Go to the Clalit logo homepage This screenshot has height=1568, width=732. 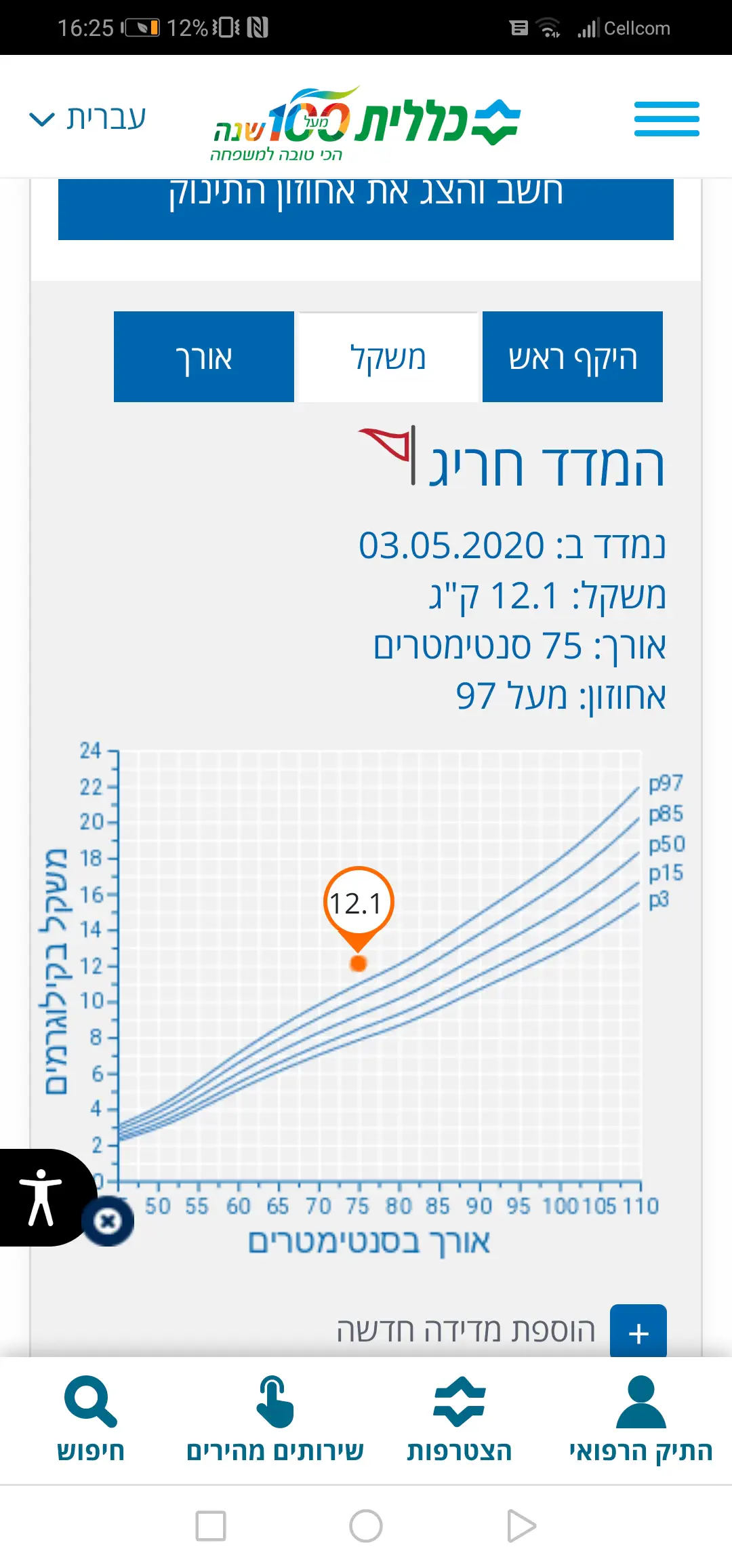(x=366, y=122)
